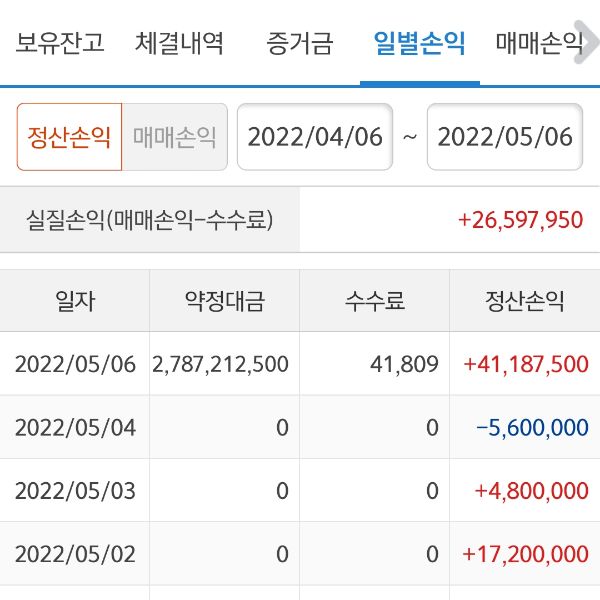
Task: Go to the 증거금 tab
Action: [300, 44]
